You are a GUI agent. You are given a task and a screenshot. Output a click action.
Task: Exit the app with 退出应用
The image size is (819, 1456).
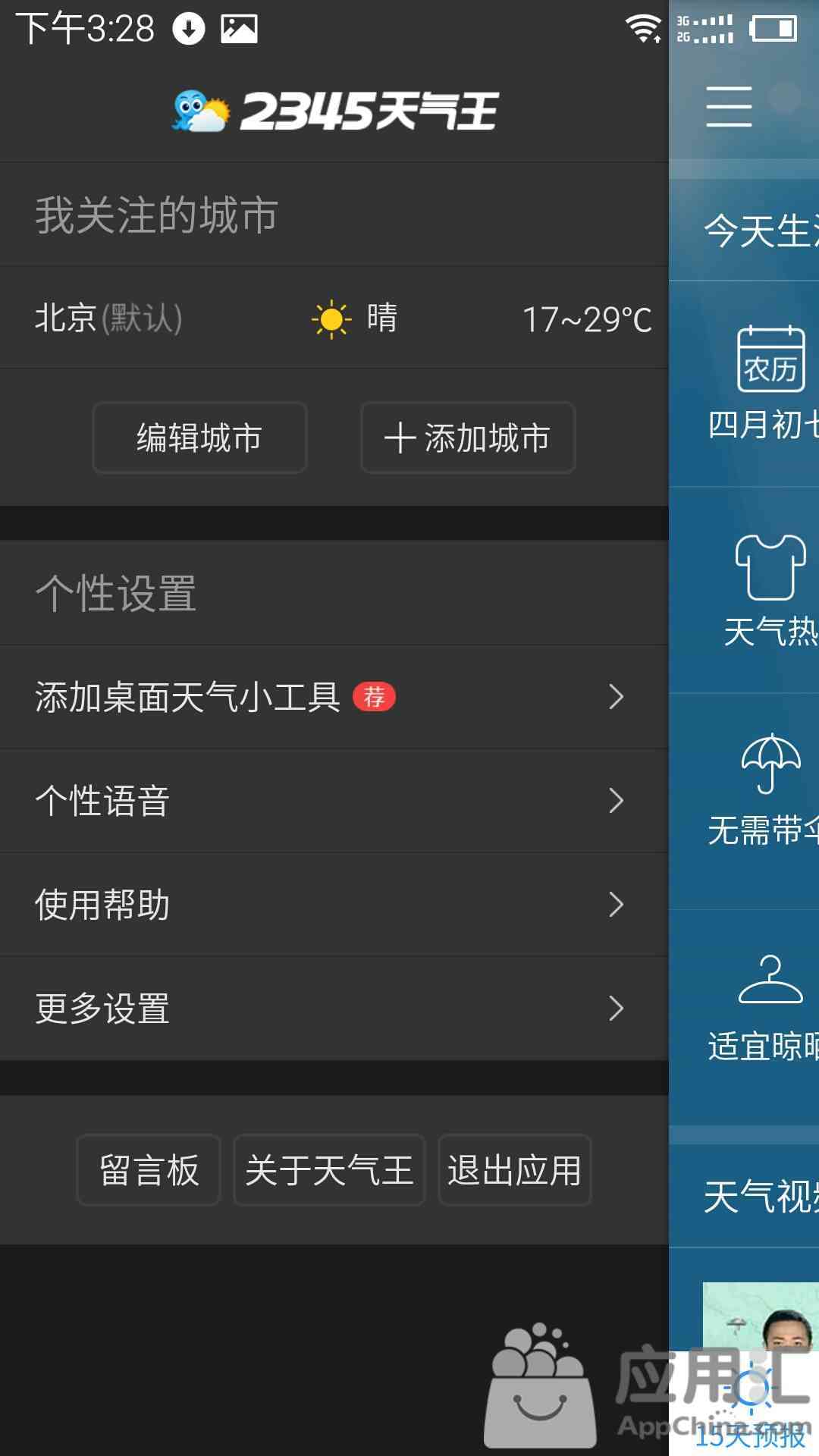point(514,1170)
